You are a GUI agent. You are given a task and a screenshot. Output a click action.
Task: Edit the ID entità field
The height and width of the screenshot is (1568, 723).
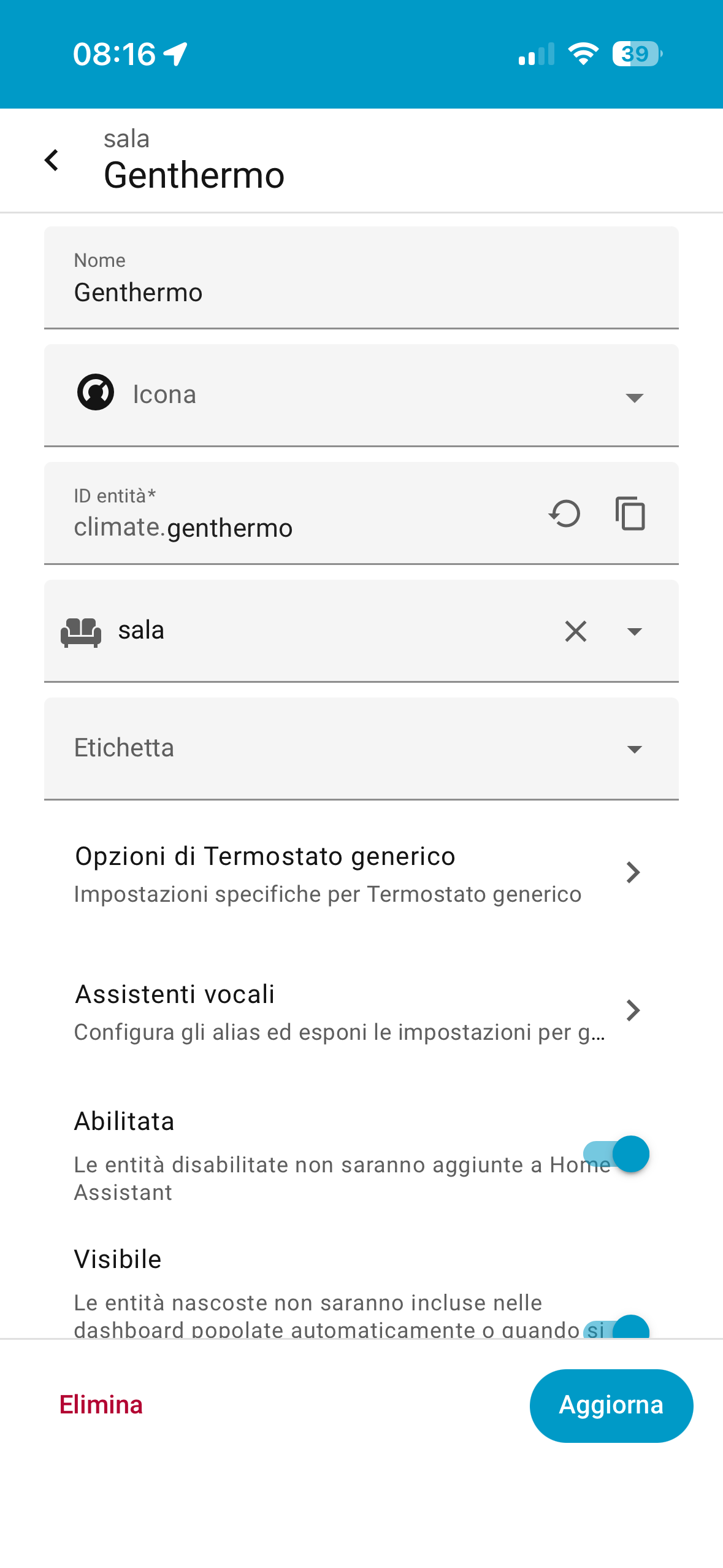point(294,528)
